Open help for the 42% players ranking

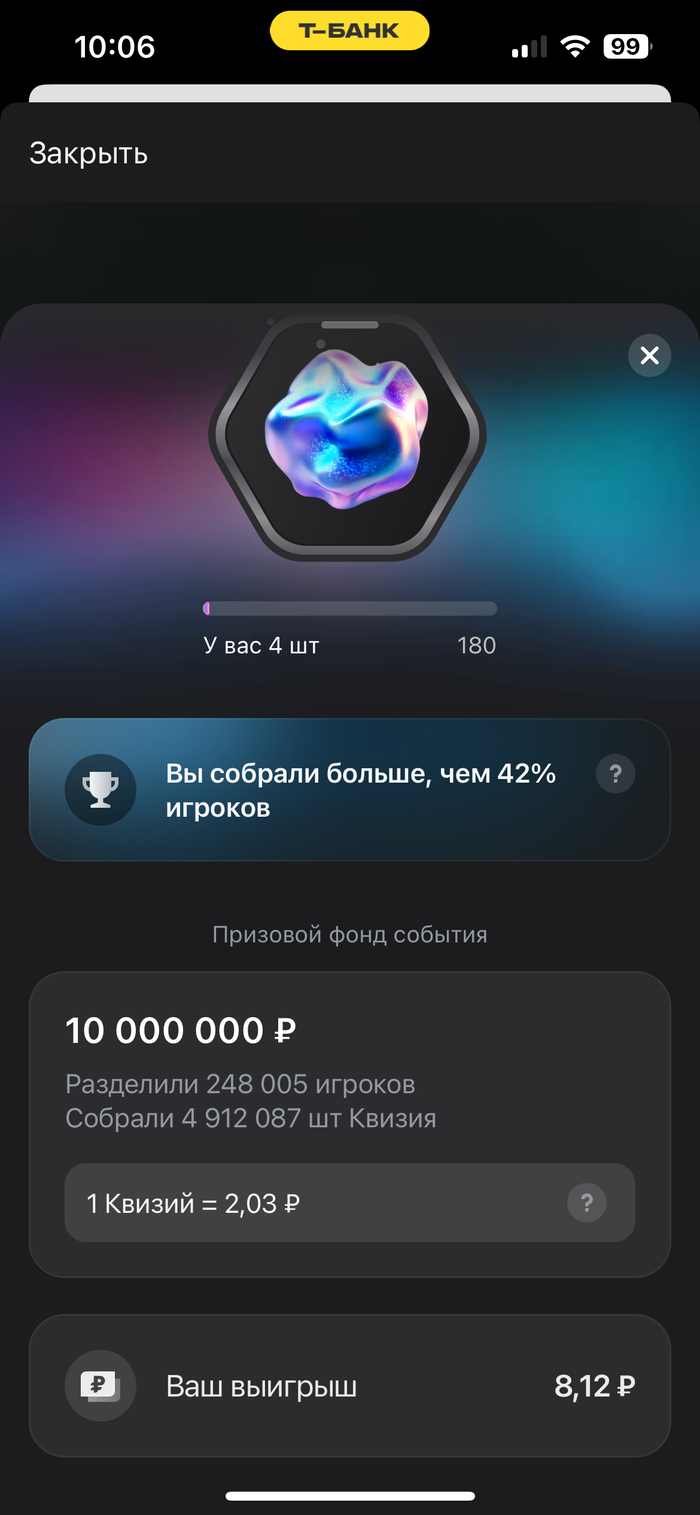coord(615,774)
